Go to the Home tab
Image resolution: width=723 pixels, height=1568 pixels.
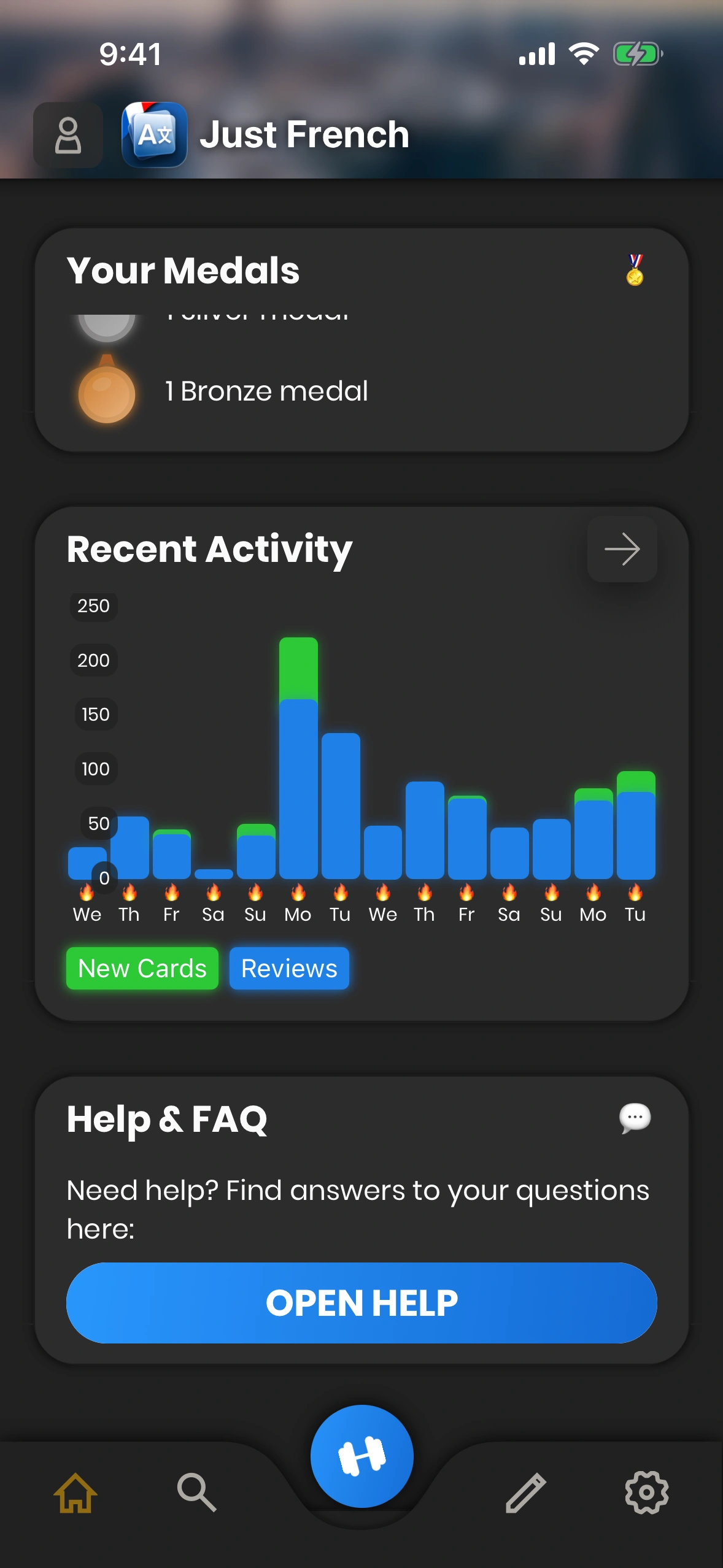pos(75,1493)
